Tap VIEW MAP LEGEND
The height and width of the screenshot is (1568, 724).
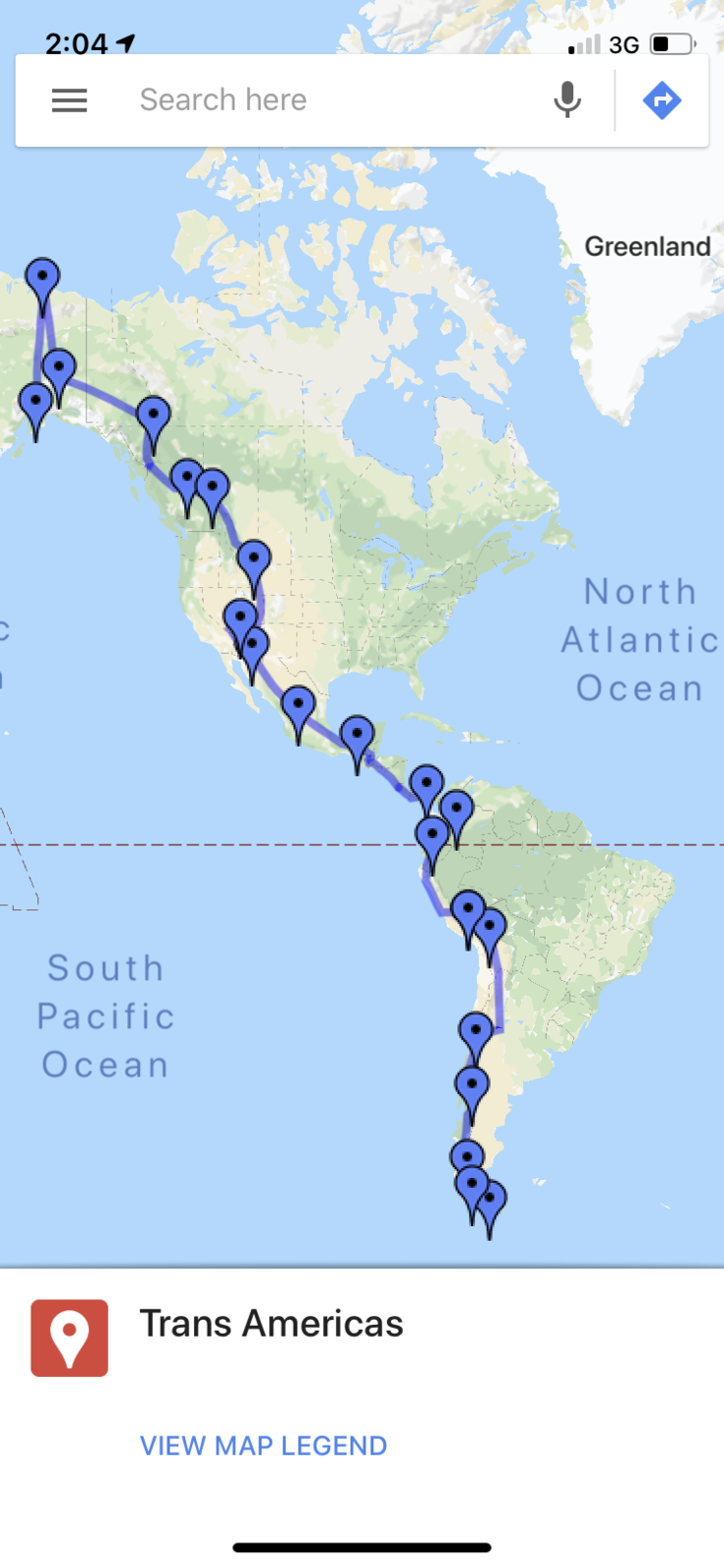coord(264,1445)
